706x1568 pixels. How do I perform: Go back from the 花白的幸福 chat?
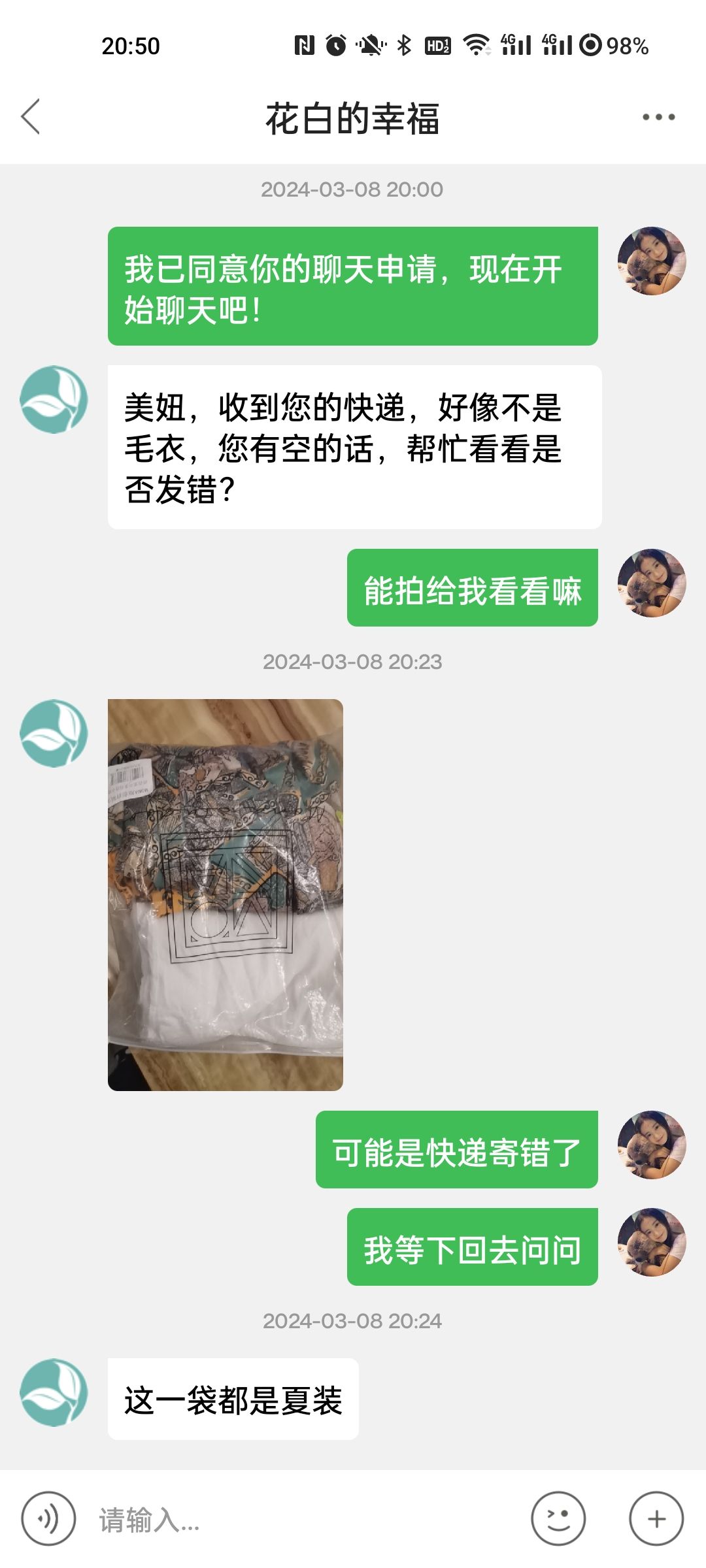click(x=31, y=117)
